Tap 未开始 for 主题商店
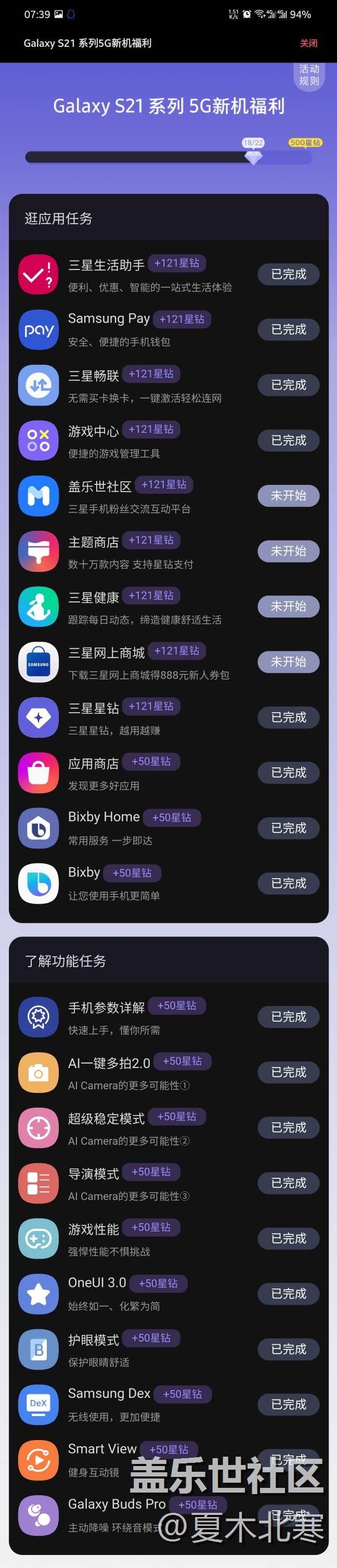Image resolution: width=337 pixels, height=1568 pixels. coord(288,551)
